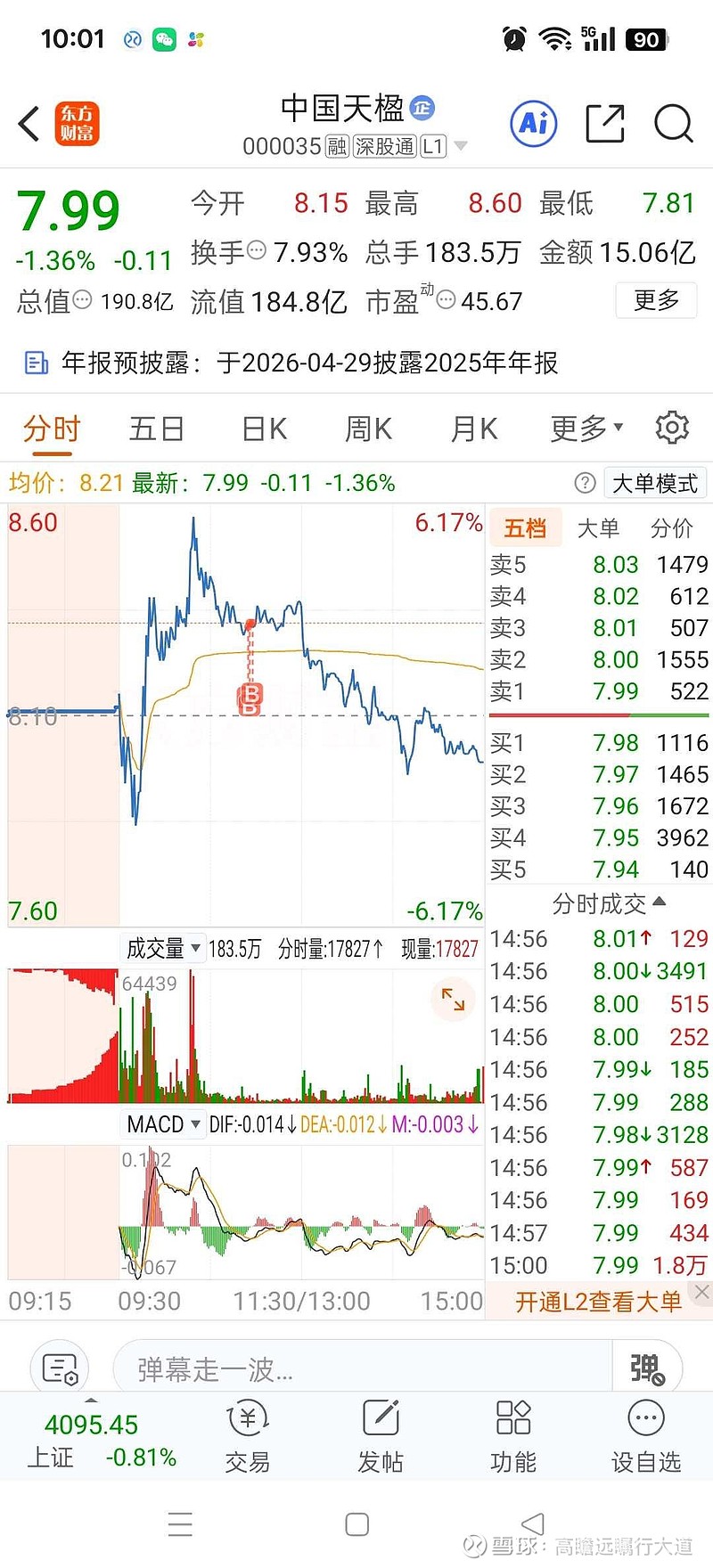This screenshot has height=1568, width=713.
Task: Tap 设自选 to manage watchlist
Action: [644, 1436]
